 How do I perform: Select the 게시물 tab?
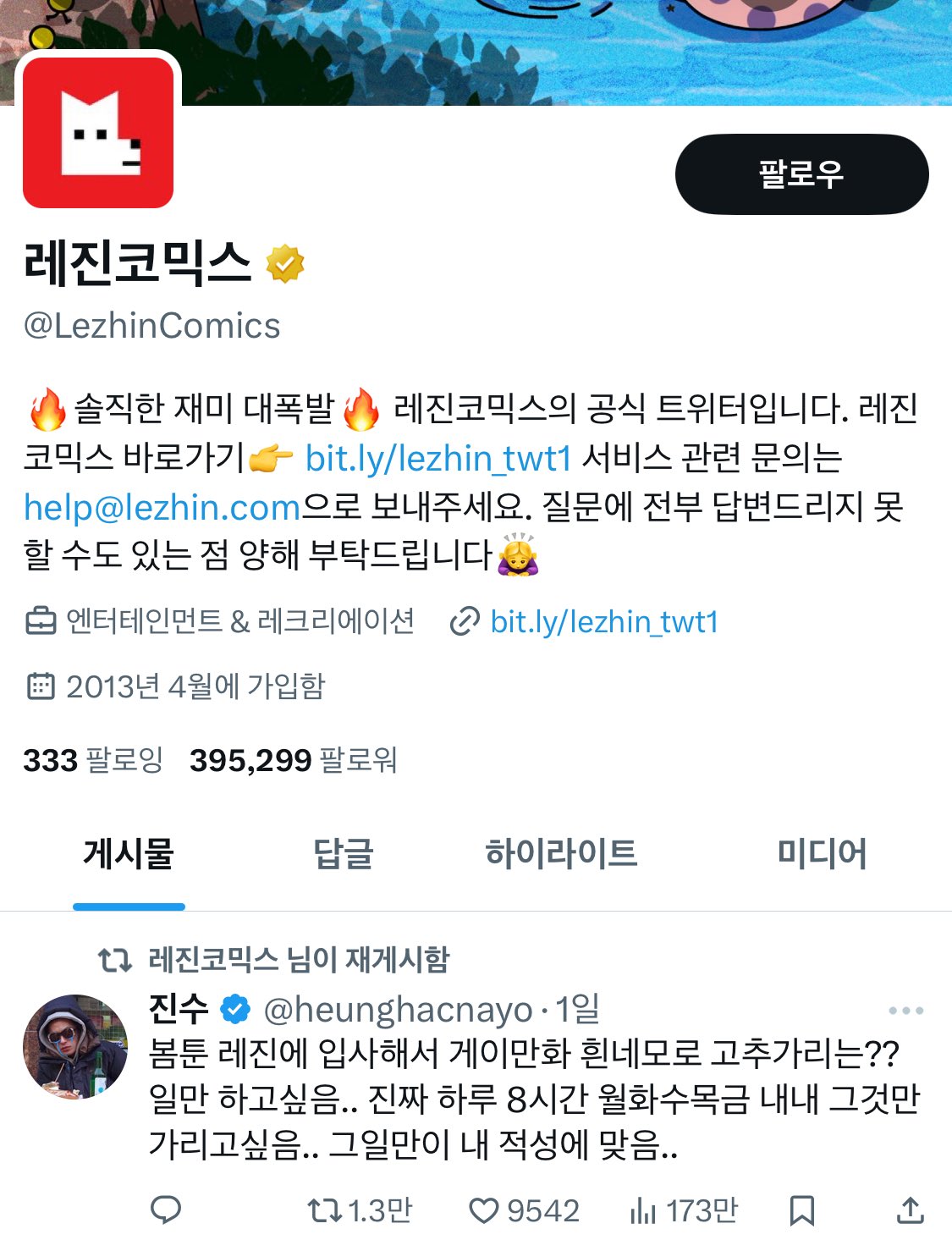[129, 853]
